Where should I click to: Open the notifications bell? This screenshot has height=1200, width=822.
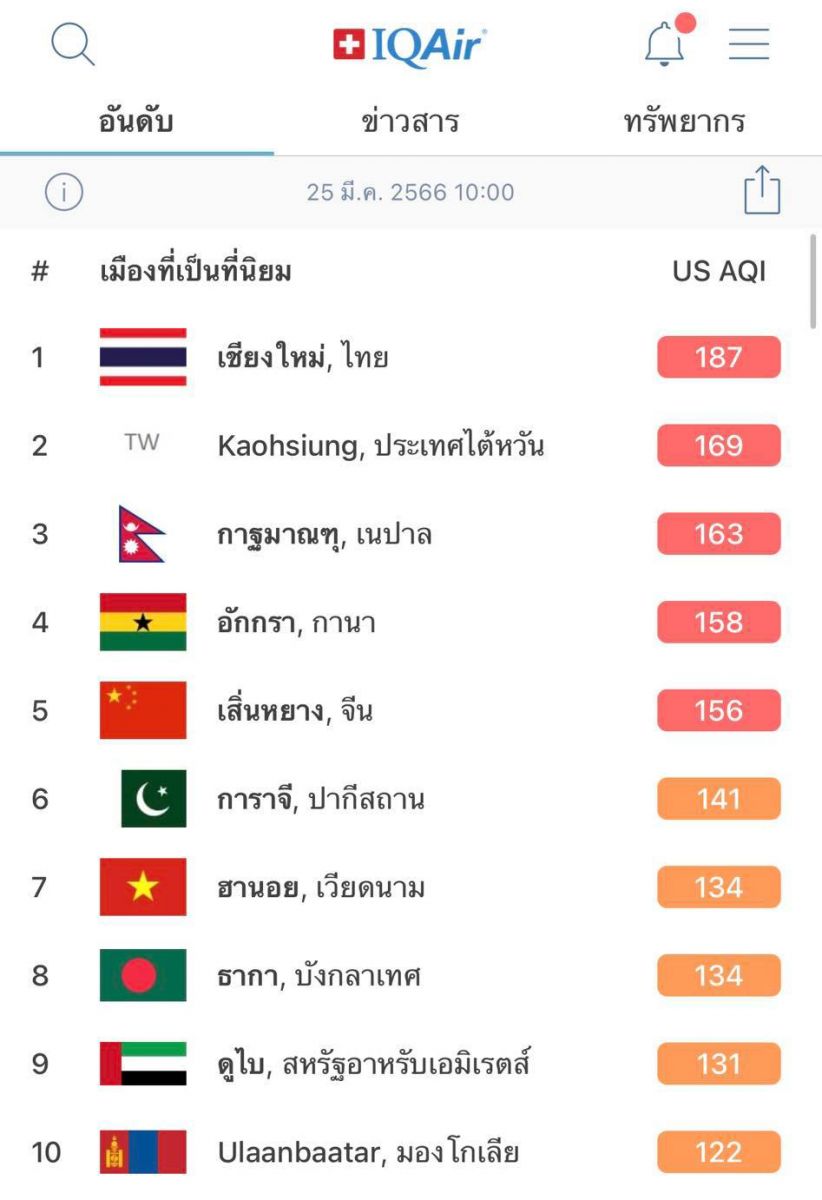pos(665,45)
